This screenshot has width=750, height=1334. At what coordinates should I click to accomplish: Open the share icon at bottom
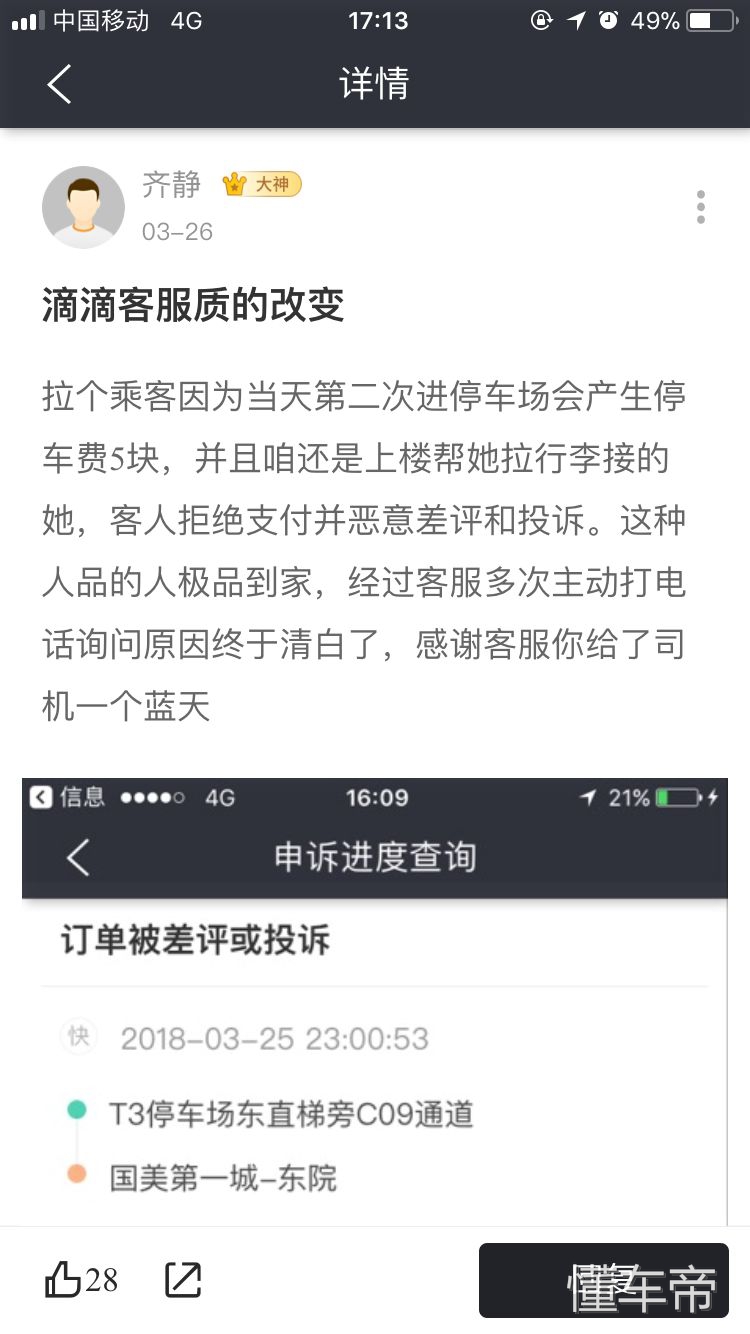(x=182, y=1278)
